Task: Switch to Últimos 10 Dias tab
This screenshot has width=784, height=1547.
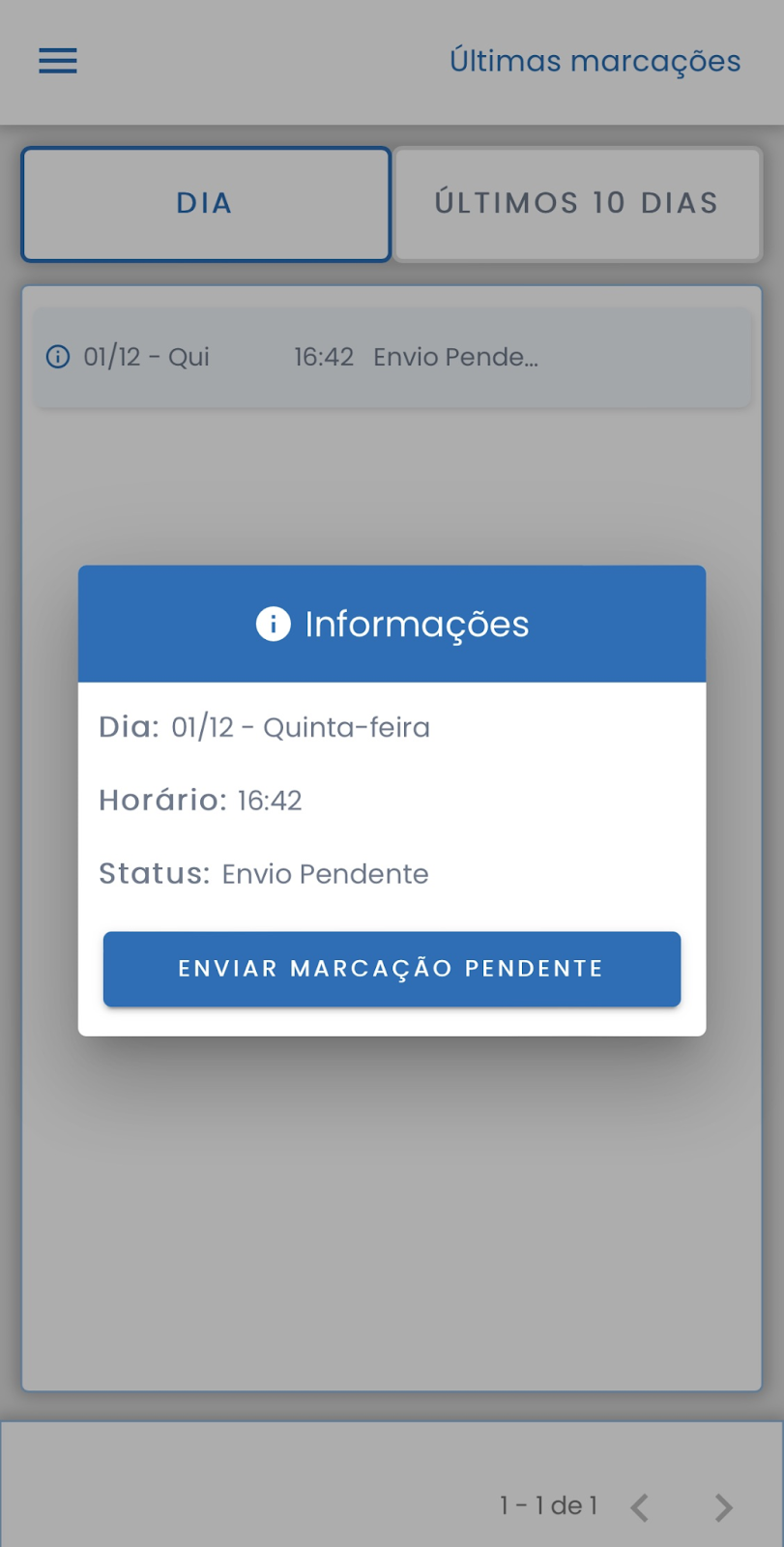Action: point(577,204)
